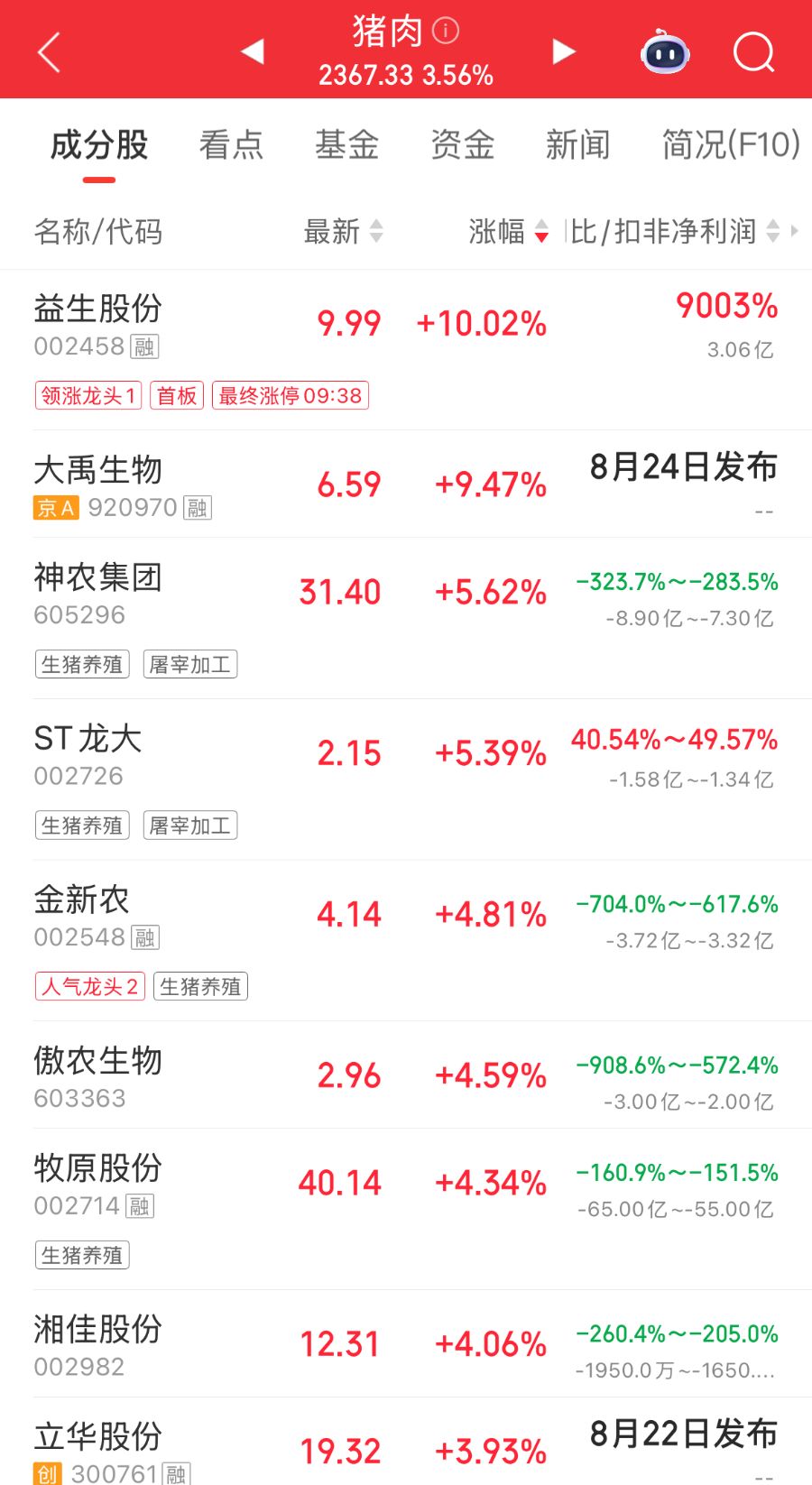Image resolution: width=812 pixels, height=1485 pixels.
Task: Open the robot assistant icon
Action: pyautogui.click(x=665, y=52)
